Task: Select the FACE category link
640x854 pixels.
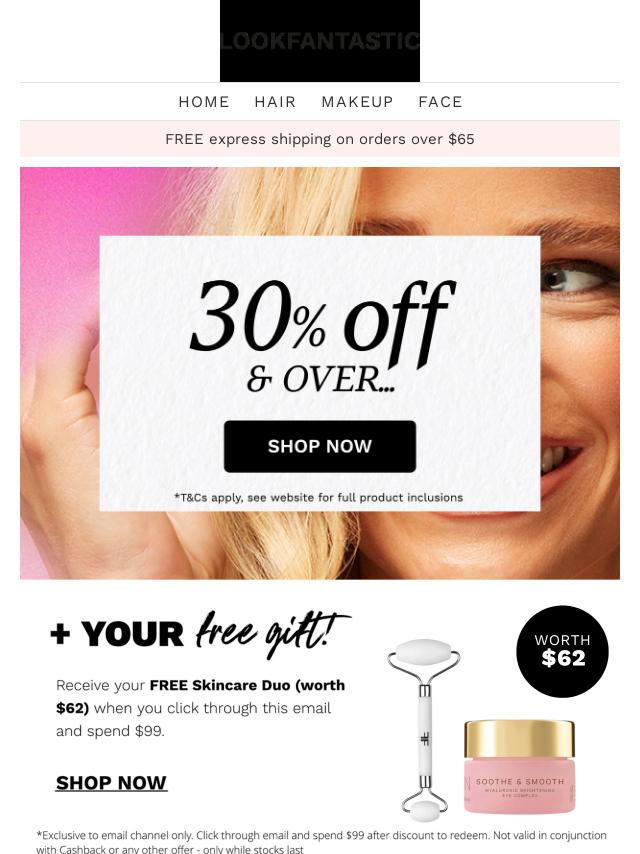Action: tap(440, 102)
